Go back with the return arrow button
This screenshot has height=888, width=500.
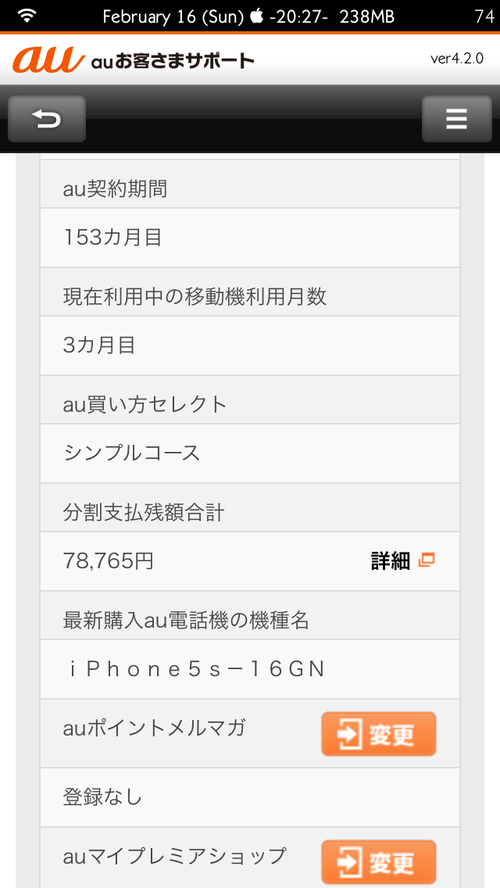click(x=46, y=119)
